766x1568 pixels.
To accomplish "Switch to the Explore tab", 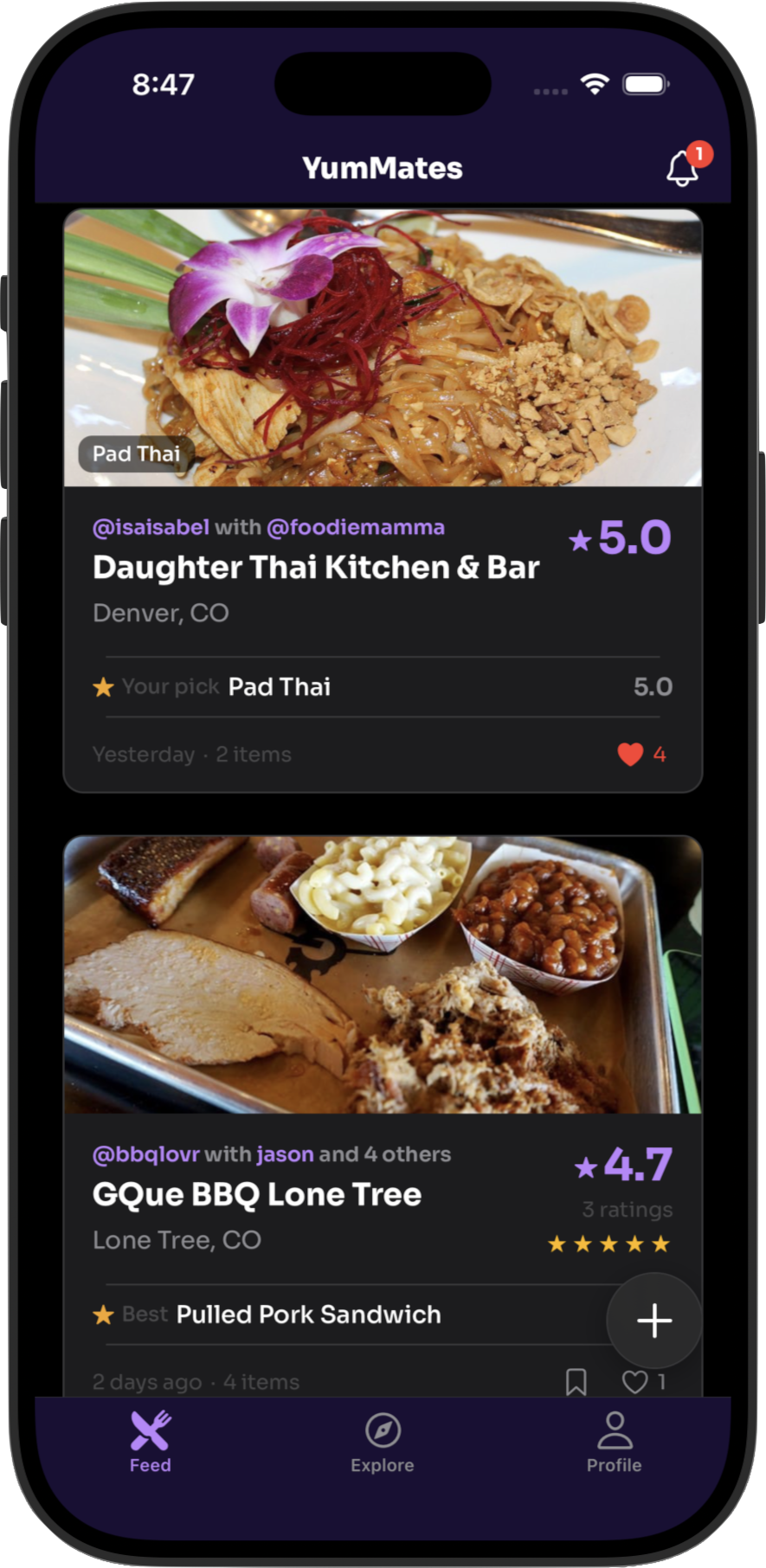I will (x=382, y=1443).
